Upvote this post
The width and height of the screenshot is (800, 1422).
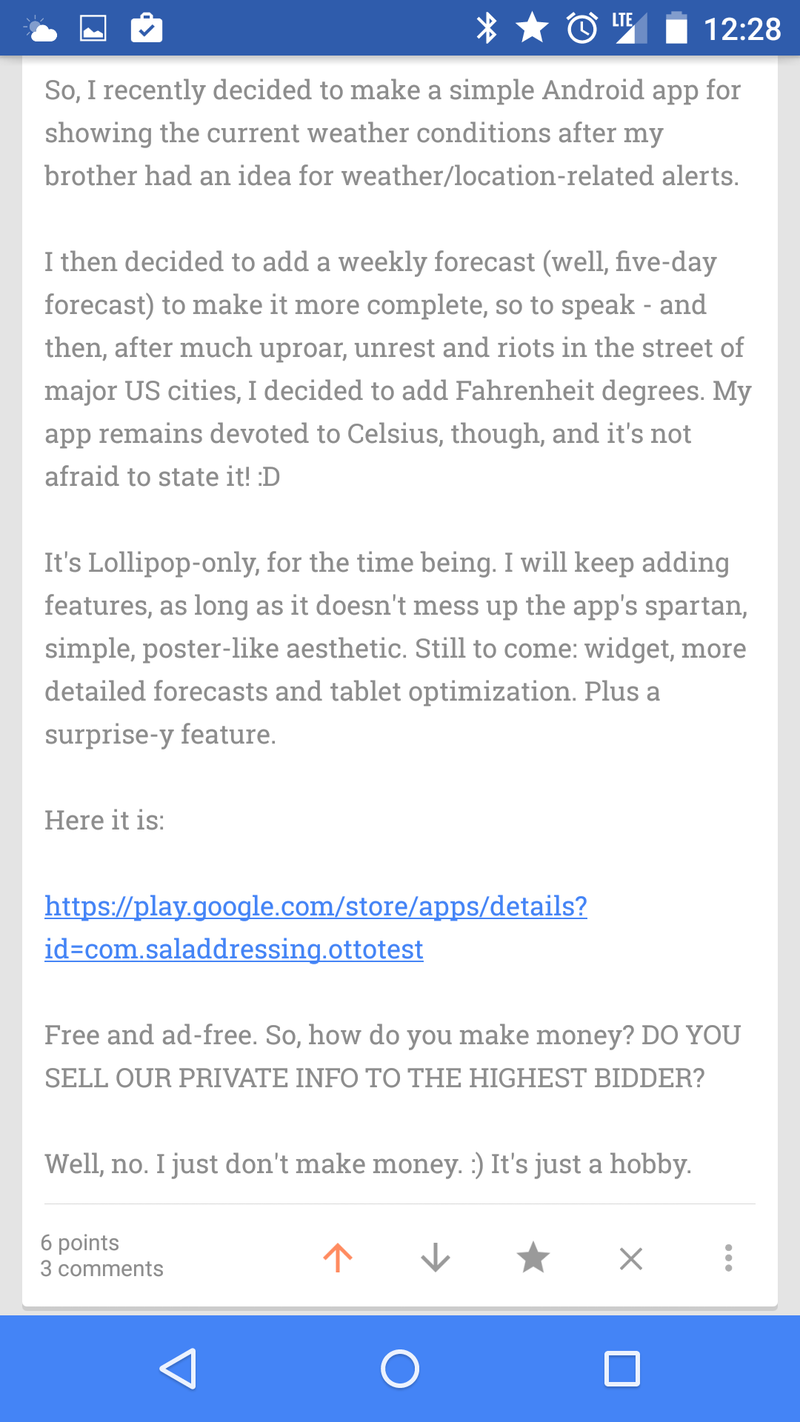(338, 1257)
